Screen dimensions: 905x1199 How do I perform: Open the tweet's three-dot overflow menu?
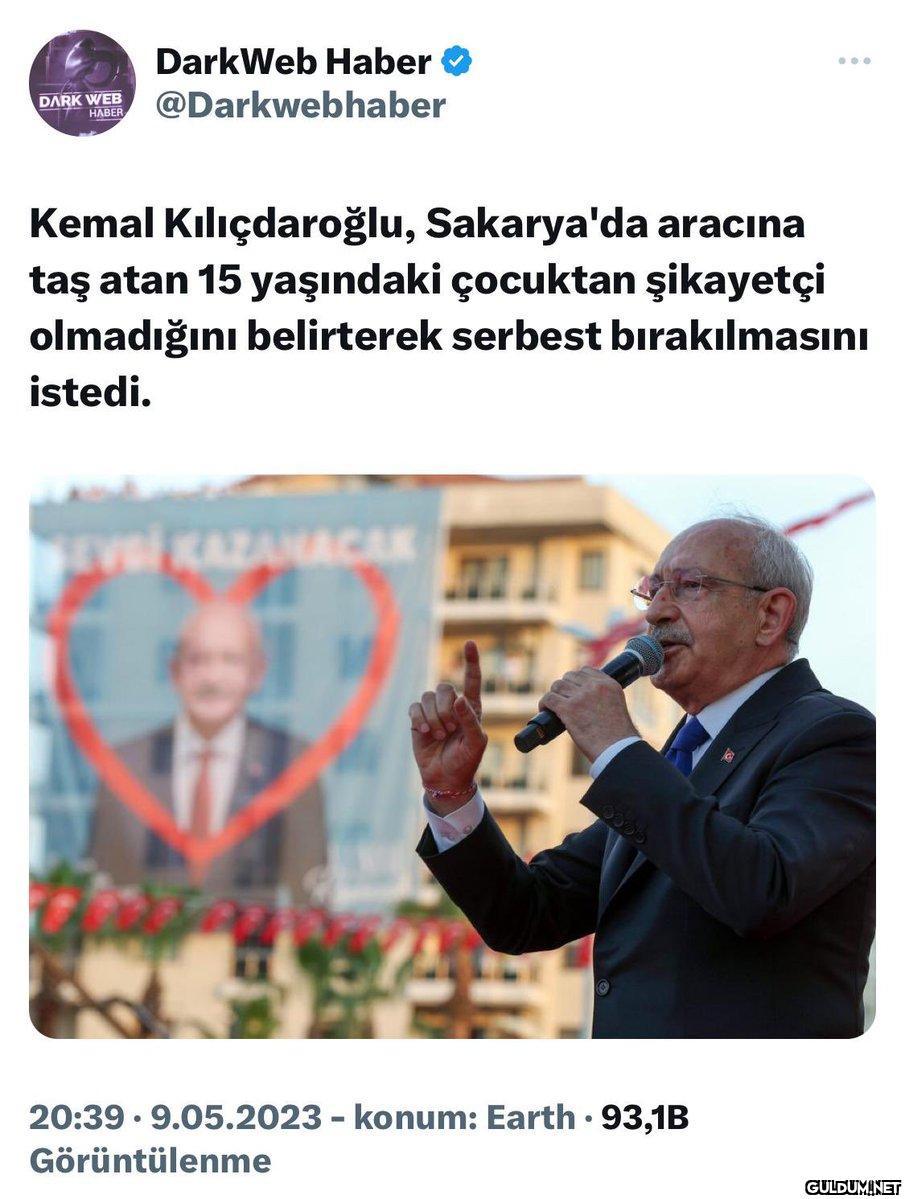click(x=853, y=61)
